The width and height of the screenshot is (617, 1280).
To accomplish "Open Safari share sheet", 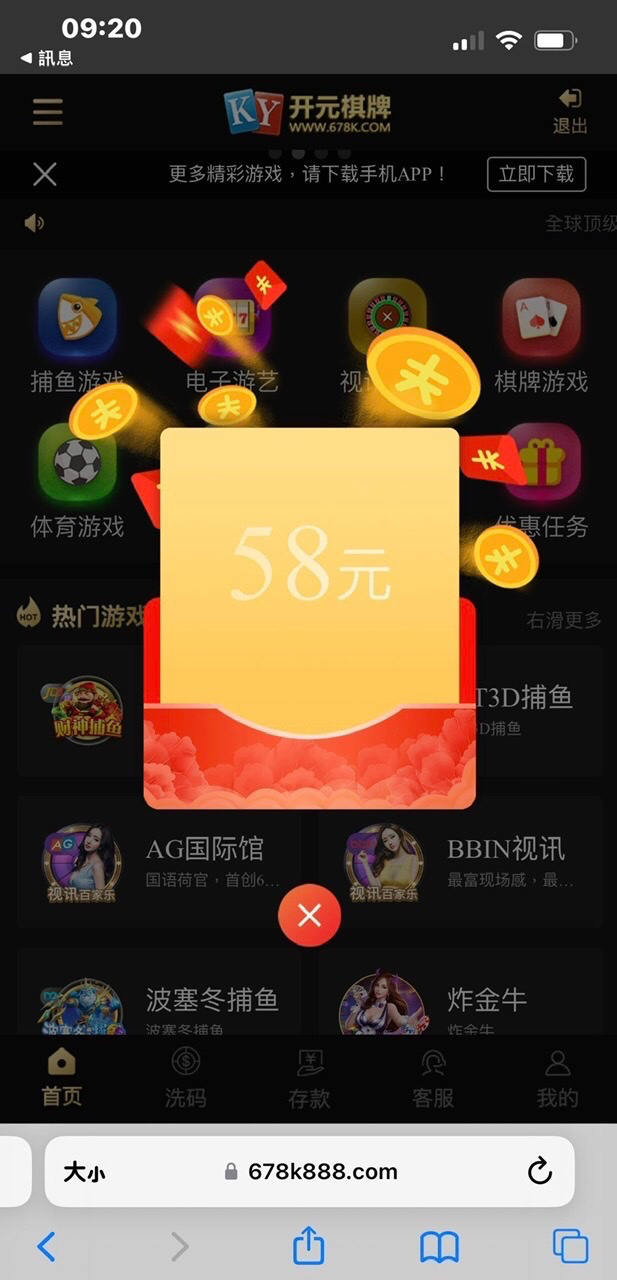I will [309, 1246].
